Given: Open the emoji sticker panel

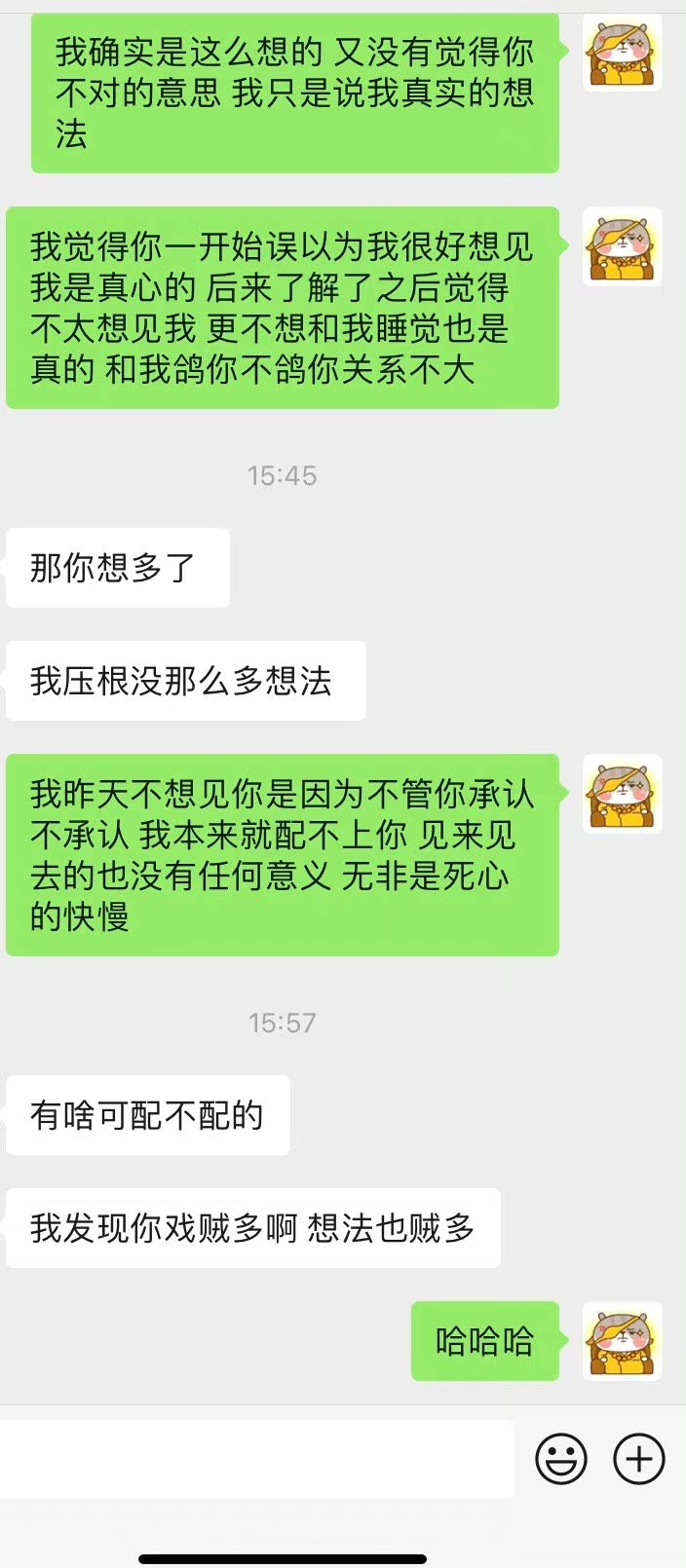Looking at the screenshot, I should (x=561, y=1459).
